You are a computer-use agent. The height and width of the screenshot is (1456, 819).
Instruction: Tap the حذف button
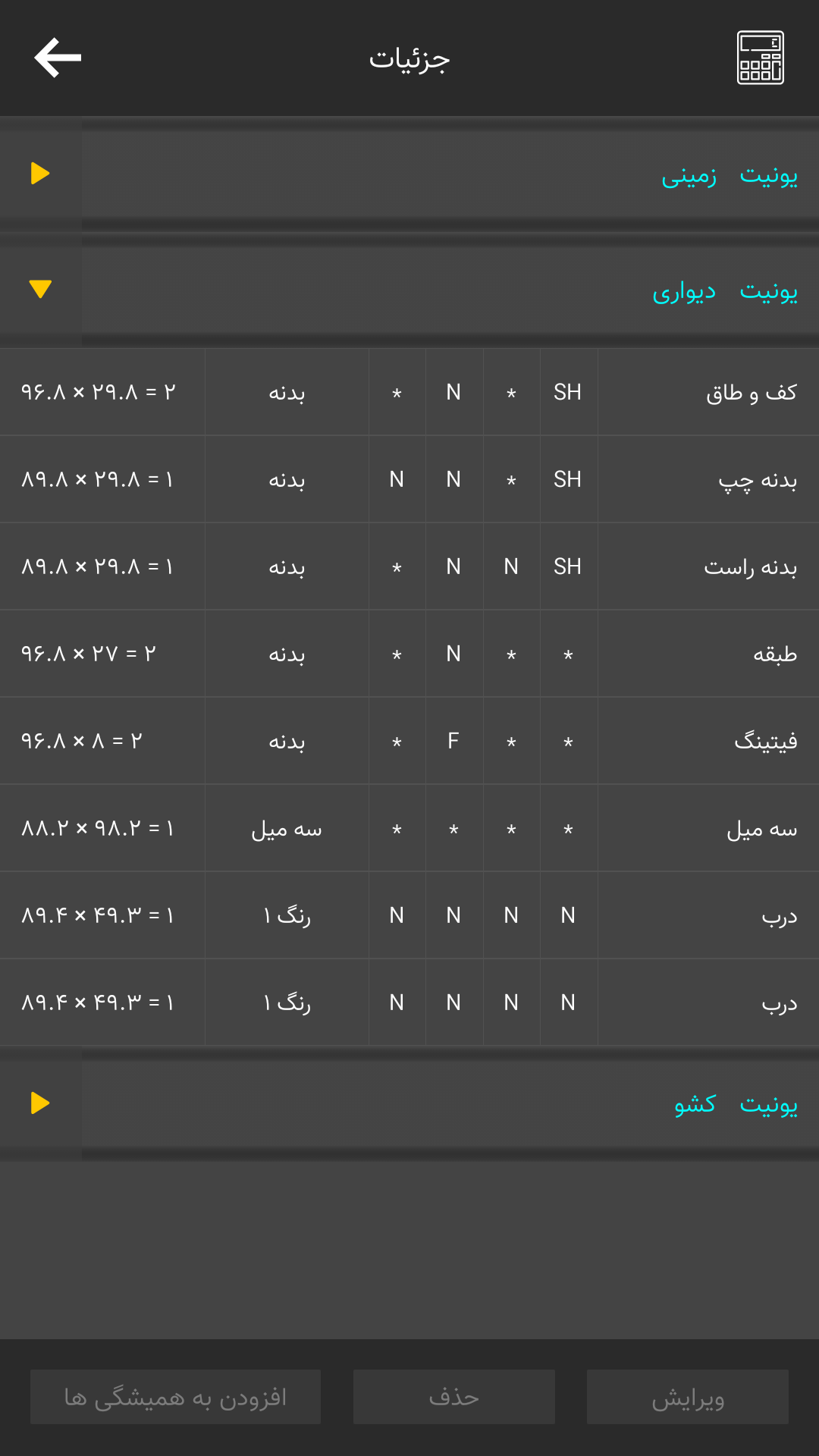tap(454, 1397)
